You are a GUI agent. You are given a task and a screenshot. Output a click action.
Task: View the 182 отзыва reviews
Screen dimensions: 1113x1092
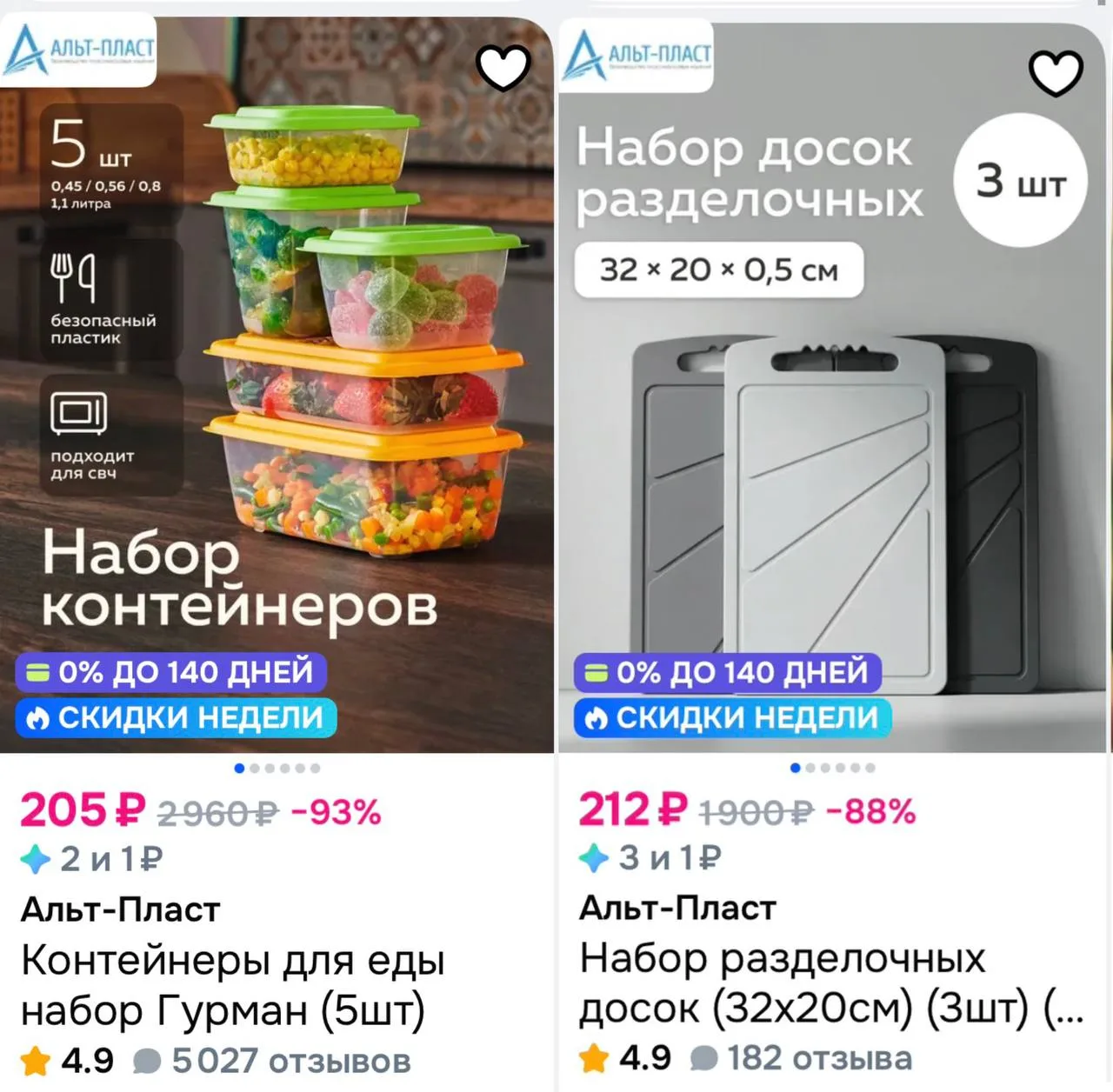pyautogui.click(x=802, y=1058)
